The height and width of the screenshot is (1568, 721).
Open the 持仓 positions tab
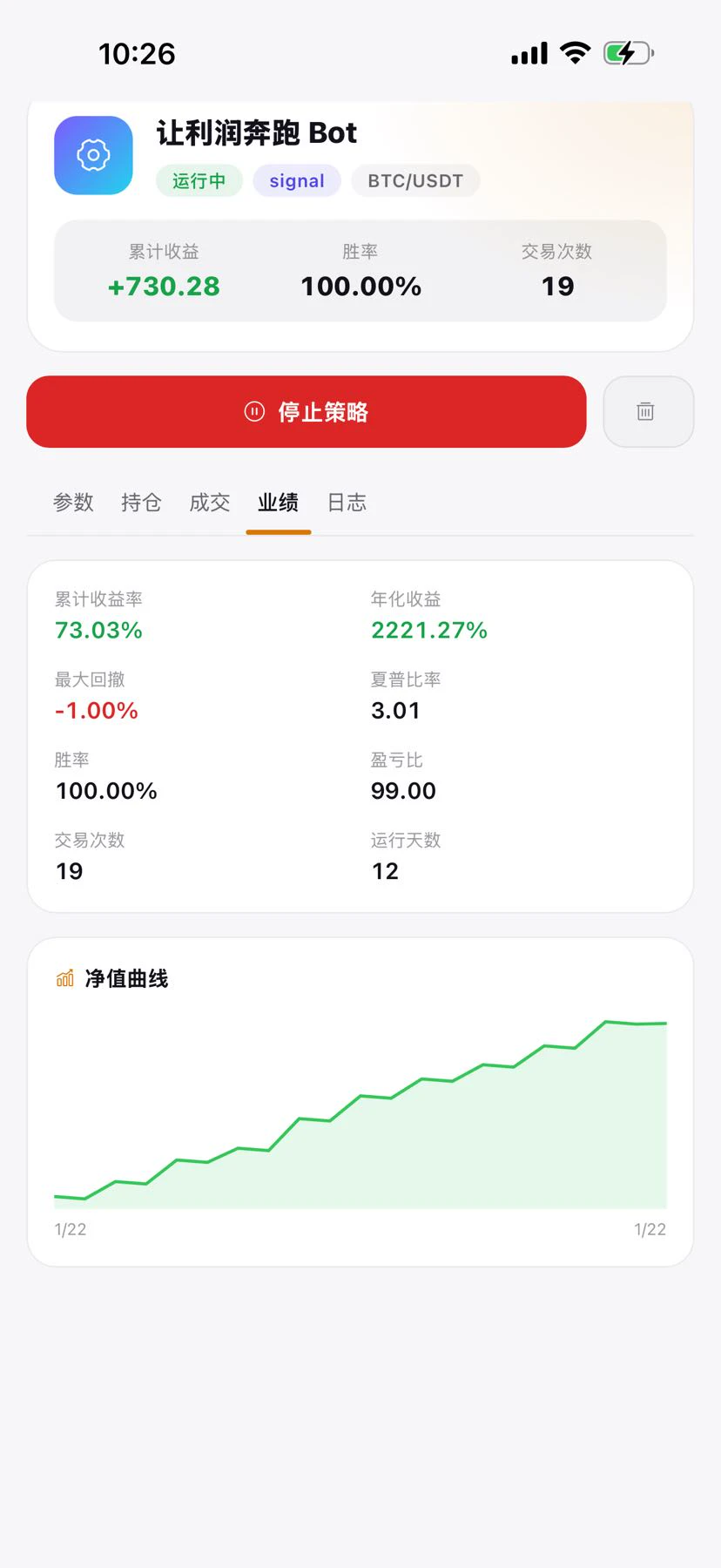(141, 503)
